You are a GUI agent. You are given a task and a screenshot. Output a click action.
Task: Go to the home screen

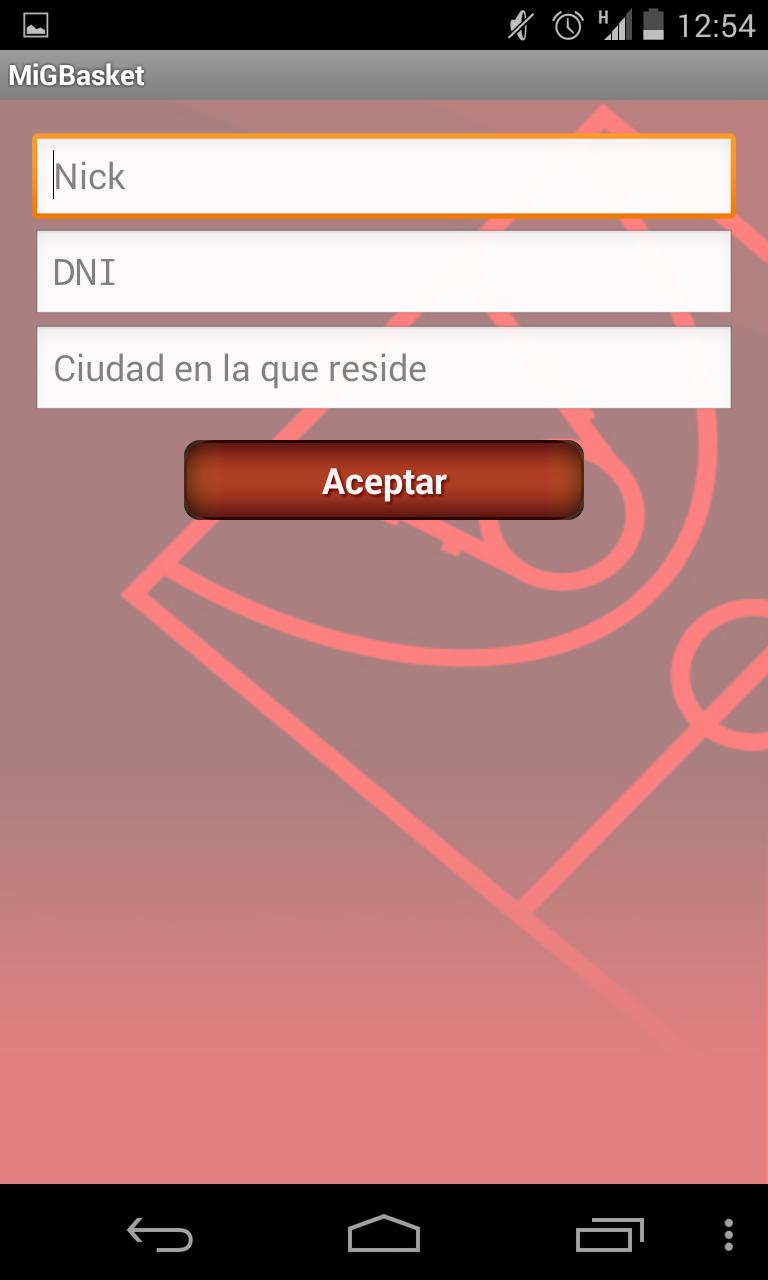[x=384, y=1235]
